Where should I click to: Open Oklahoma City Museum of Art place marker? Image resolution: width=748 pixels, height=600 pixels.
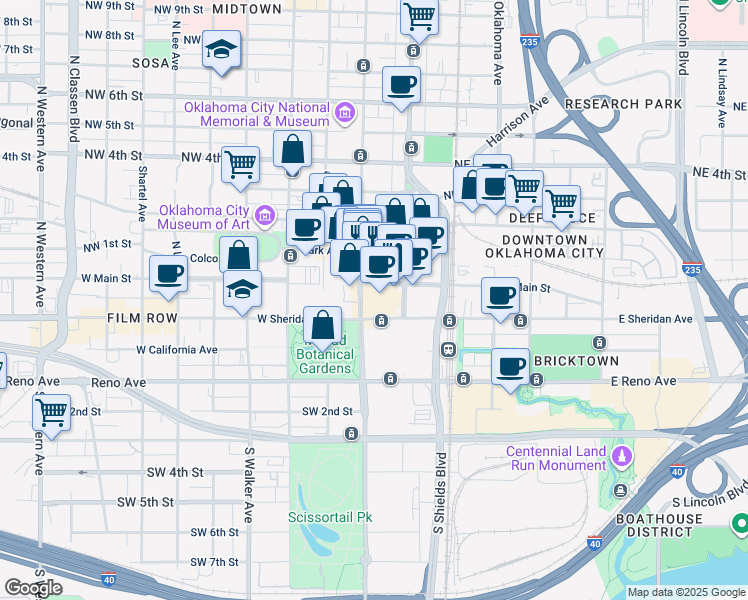coord(265,214)
